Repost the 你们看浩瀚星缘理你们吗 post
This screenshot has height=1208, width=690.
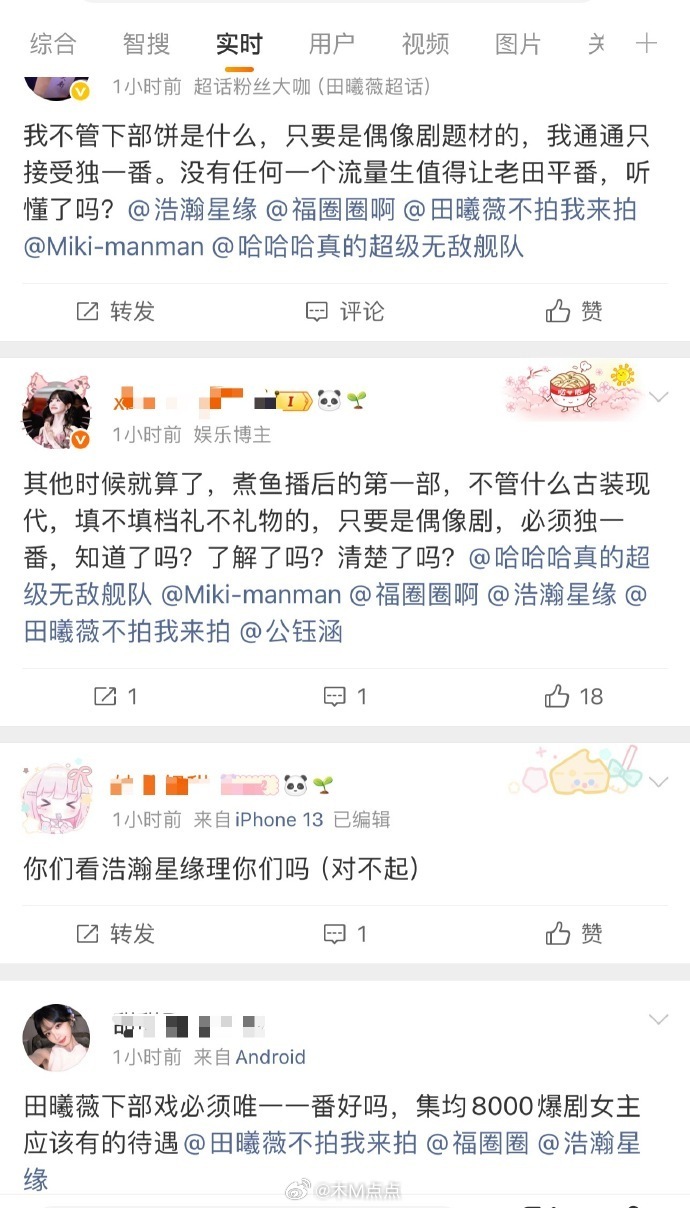pyautogui.click(x=116, y=934)
